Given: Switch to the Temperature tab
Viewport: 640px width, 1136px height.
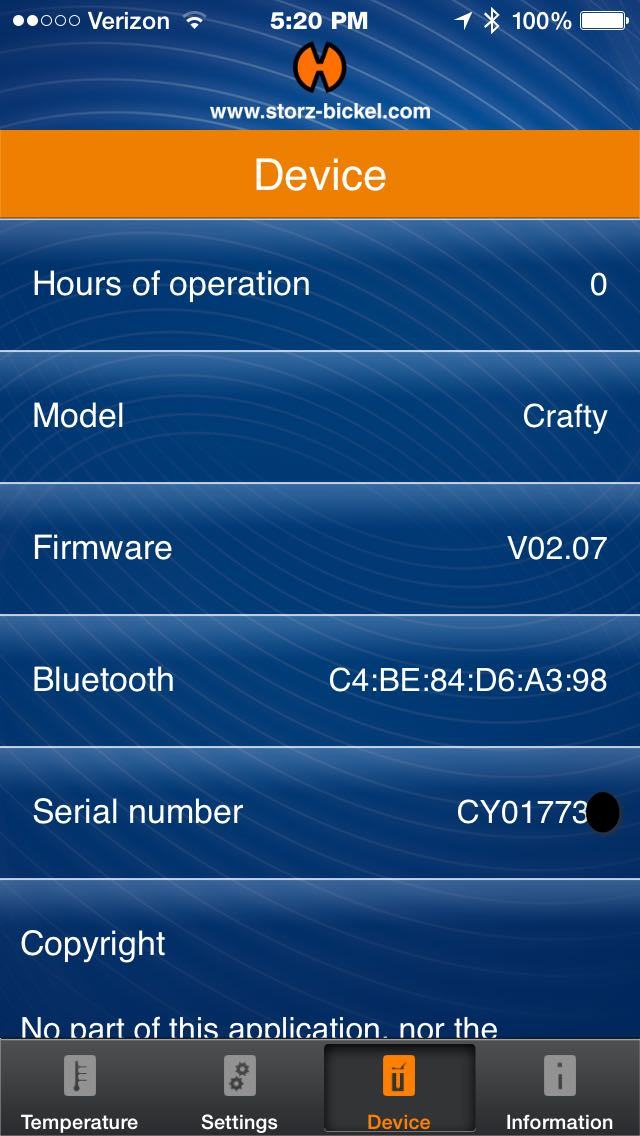Looking at the screenshot, I should (x=80, y=1090).
